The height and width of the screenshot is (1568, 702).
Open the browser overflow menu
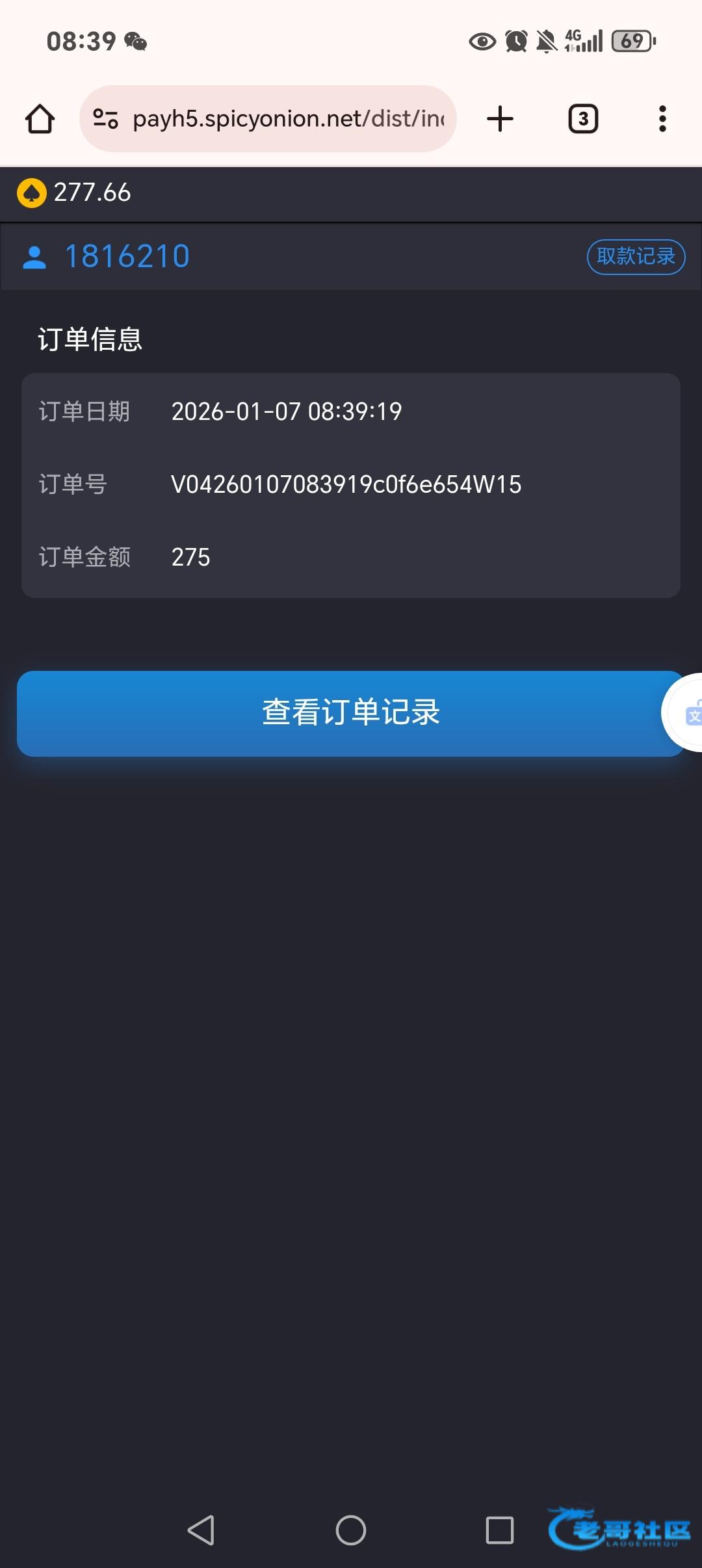tap(662, 119)
